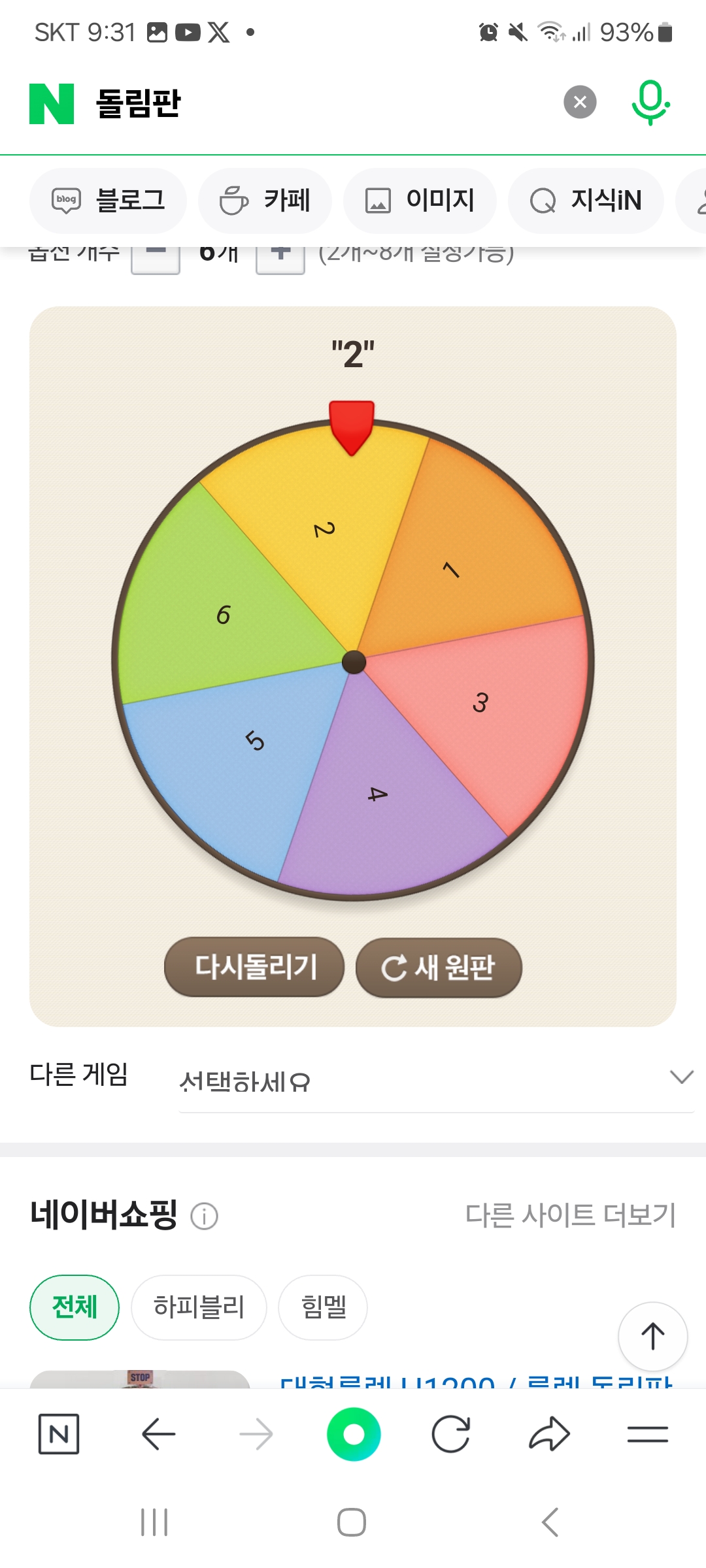Jump back to top with the arrow button
The width and height of the screenshot is (706, 1568).
[652, 1336]
